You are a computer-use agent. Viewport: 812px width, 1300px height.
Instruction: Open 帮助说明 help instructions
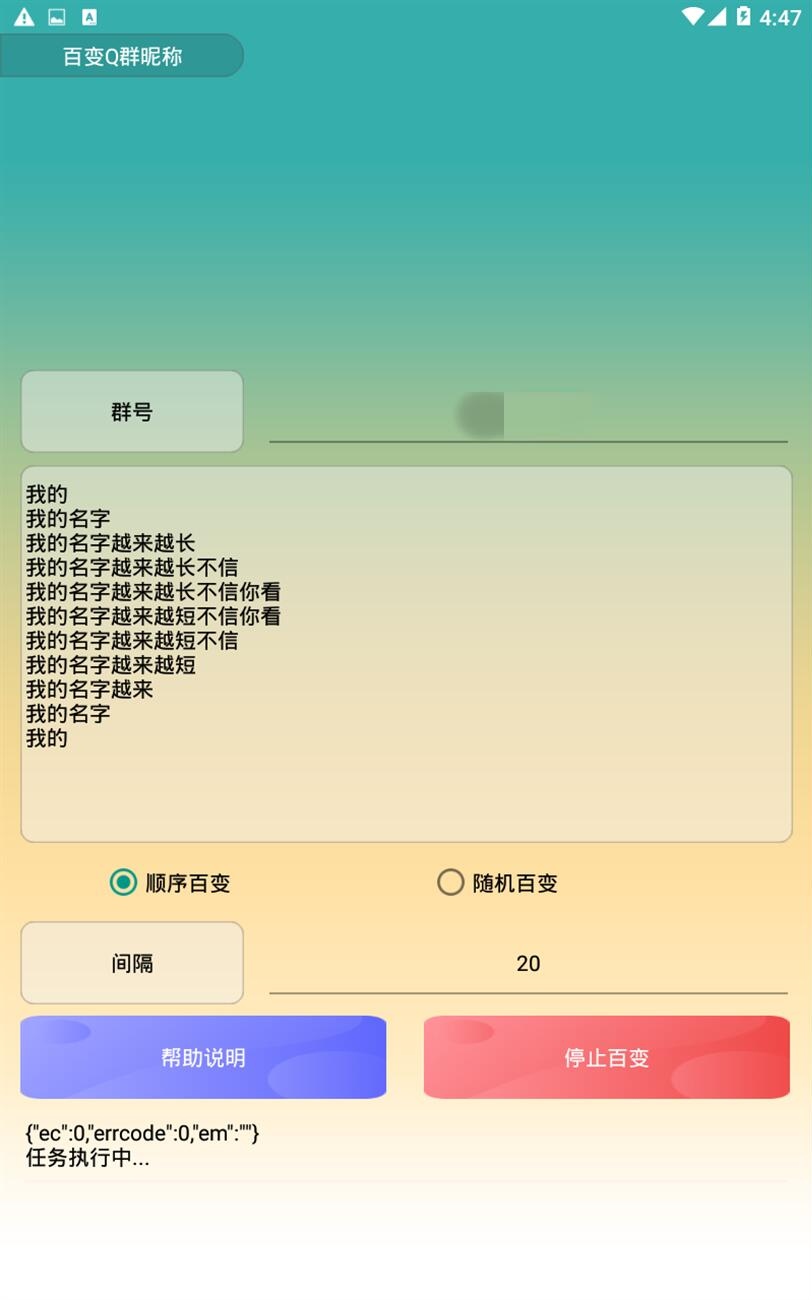tap(203, 1057)
